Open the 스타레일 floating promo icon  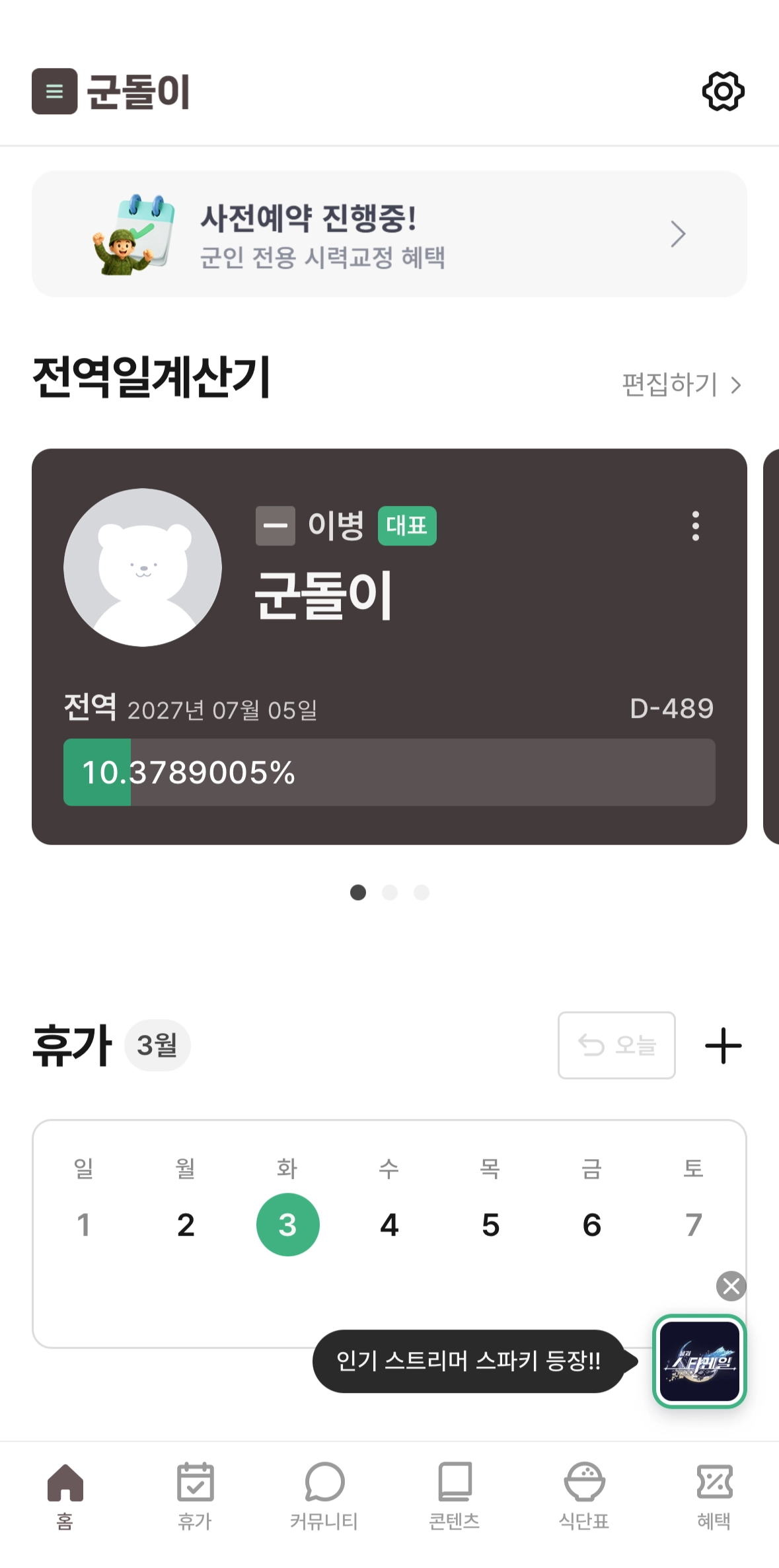[699, 1361]
